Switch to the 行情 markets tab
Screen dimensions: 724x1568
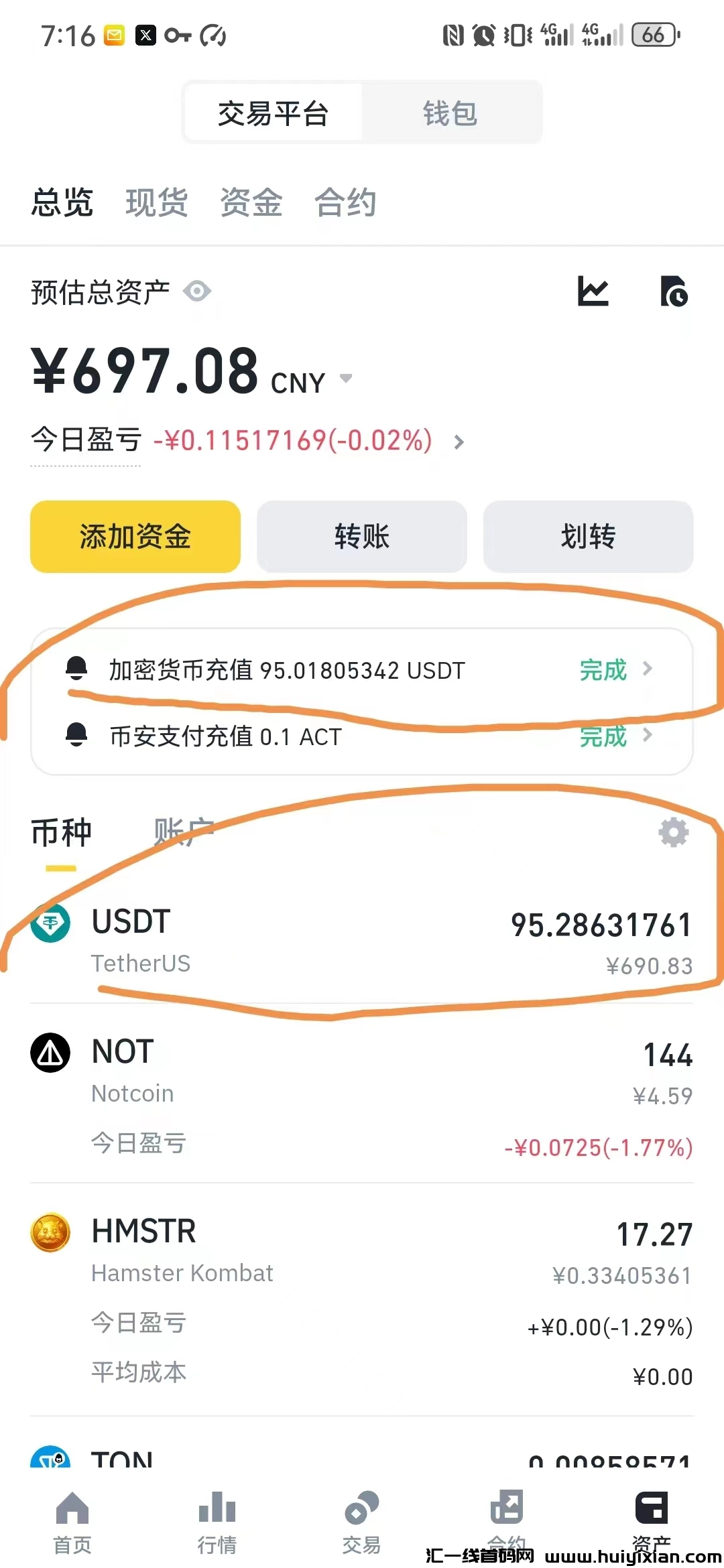[x=217, y=1522]
